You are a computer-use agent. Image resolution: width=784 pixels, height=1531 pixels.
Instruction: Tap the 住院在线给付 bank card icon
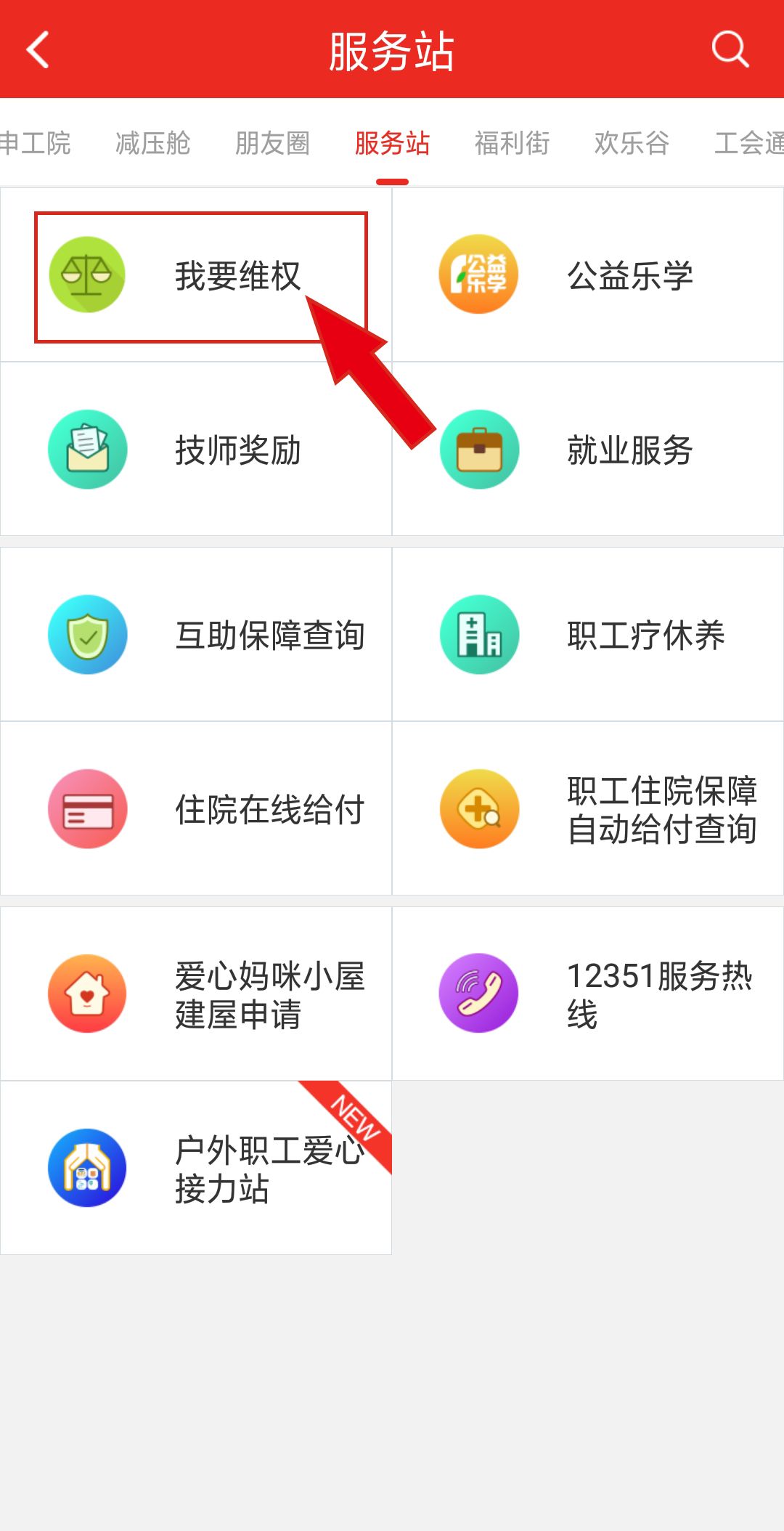pyautogui.click(x=87, y=808)
